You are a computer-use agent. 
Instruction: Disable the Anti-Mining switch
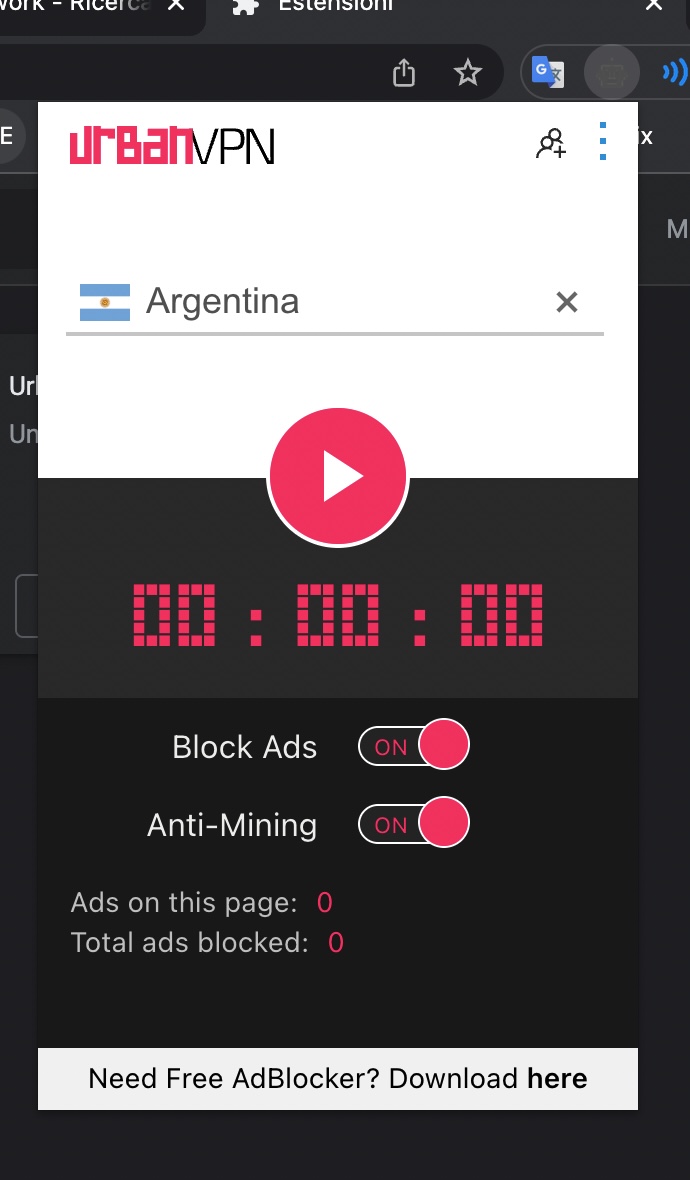[x=414, y=825]
